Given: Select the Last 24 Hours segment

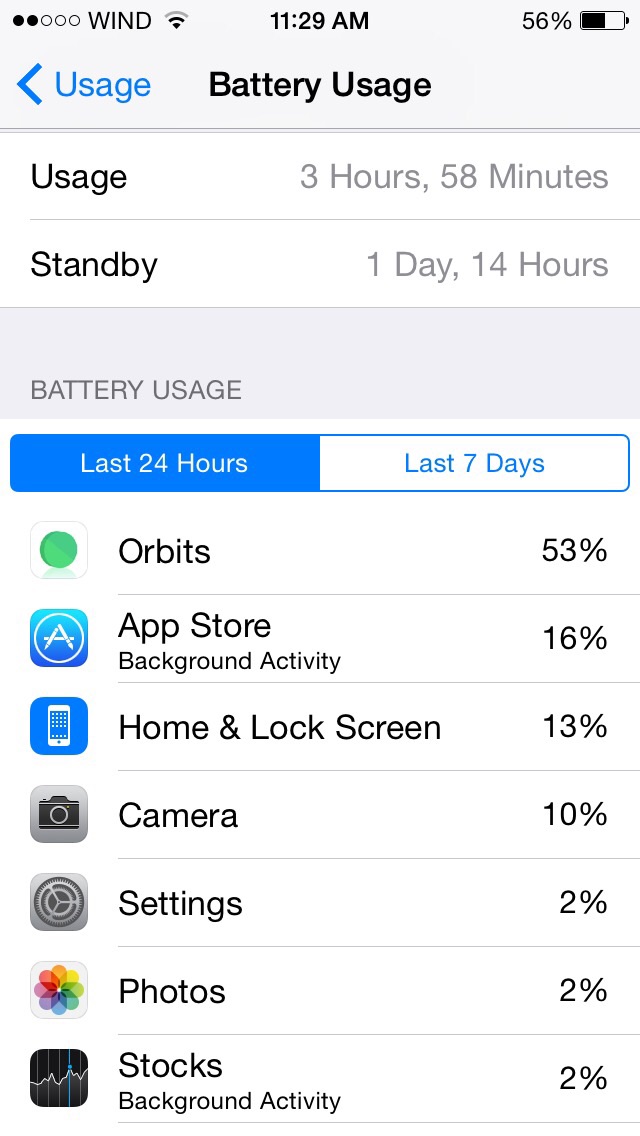Looking at the screenshot, I should click(165, 463).
